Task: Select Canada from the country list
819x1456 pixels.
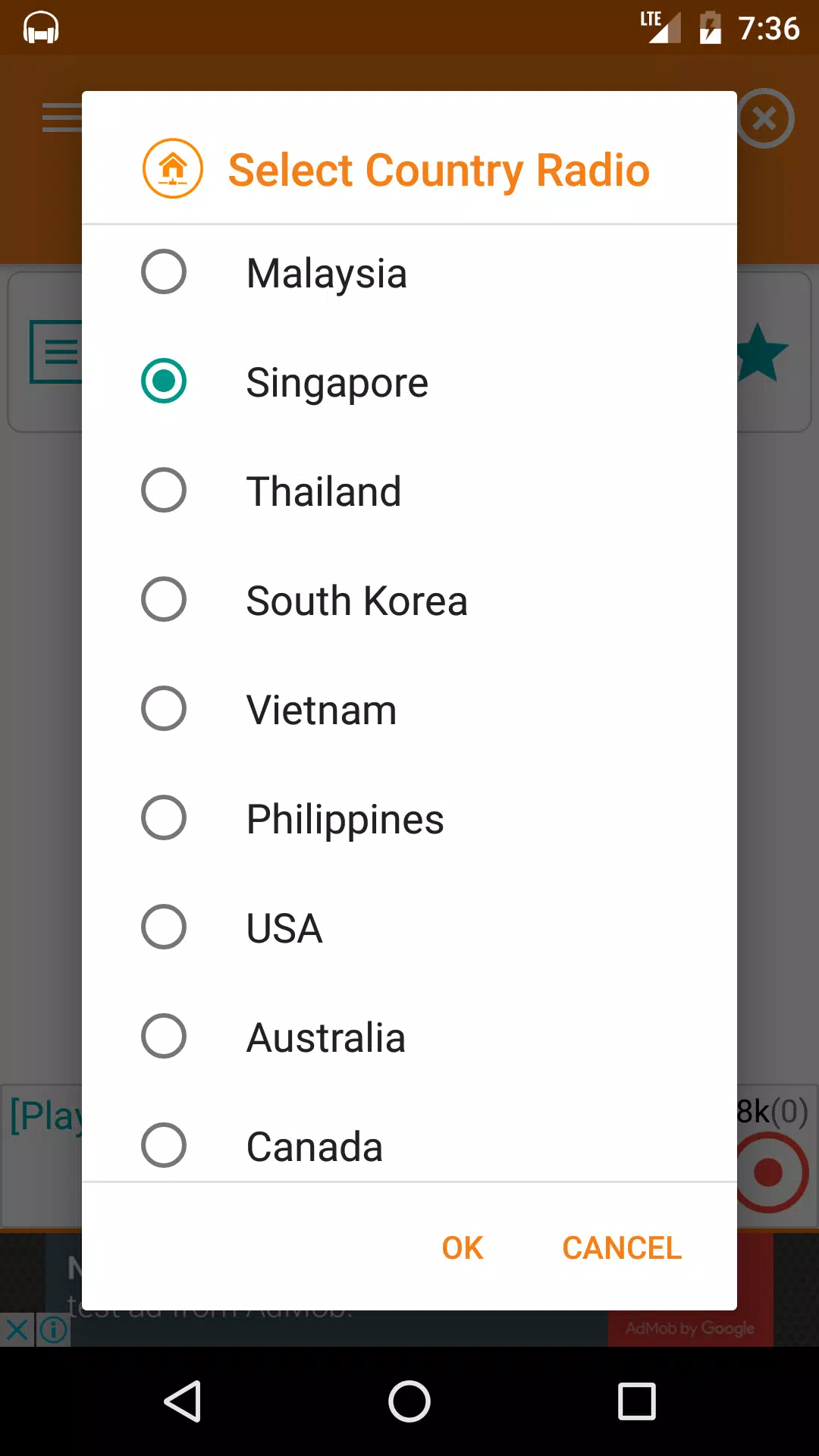Action: (164, 1144)
